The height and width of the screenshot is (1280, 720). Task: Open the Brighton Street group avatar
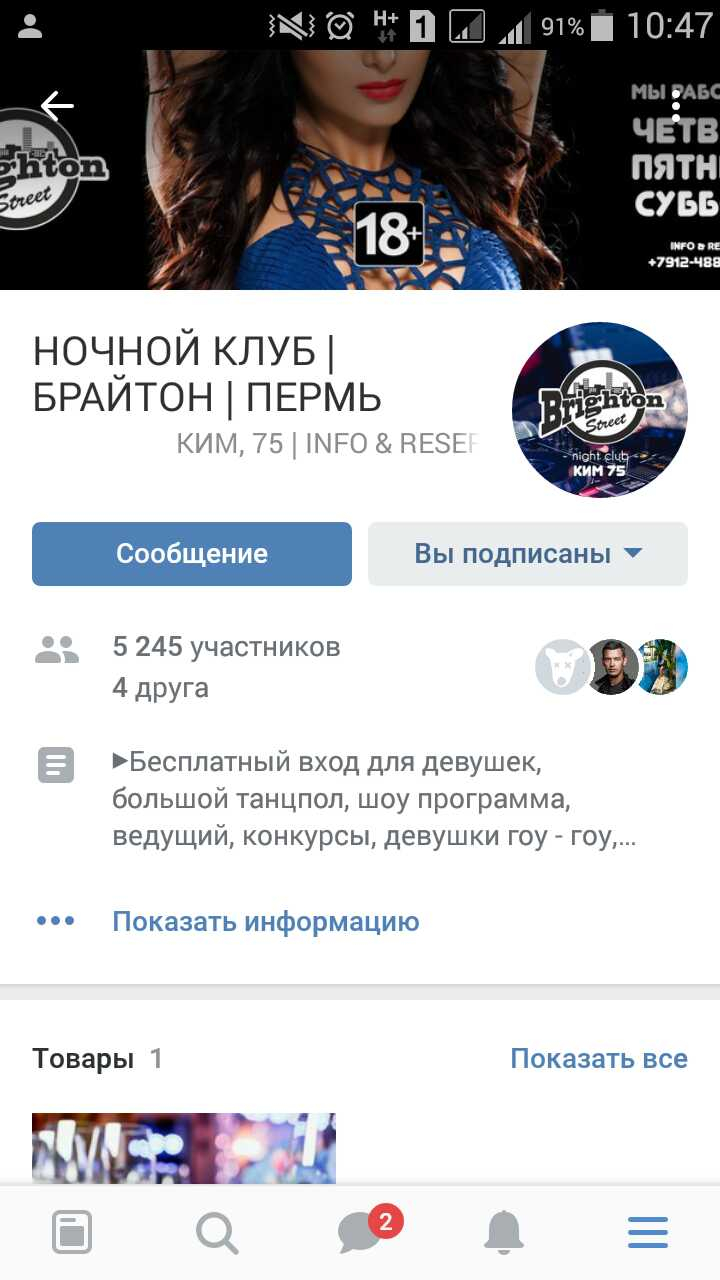(599, 410)
